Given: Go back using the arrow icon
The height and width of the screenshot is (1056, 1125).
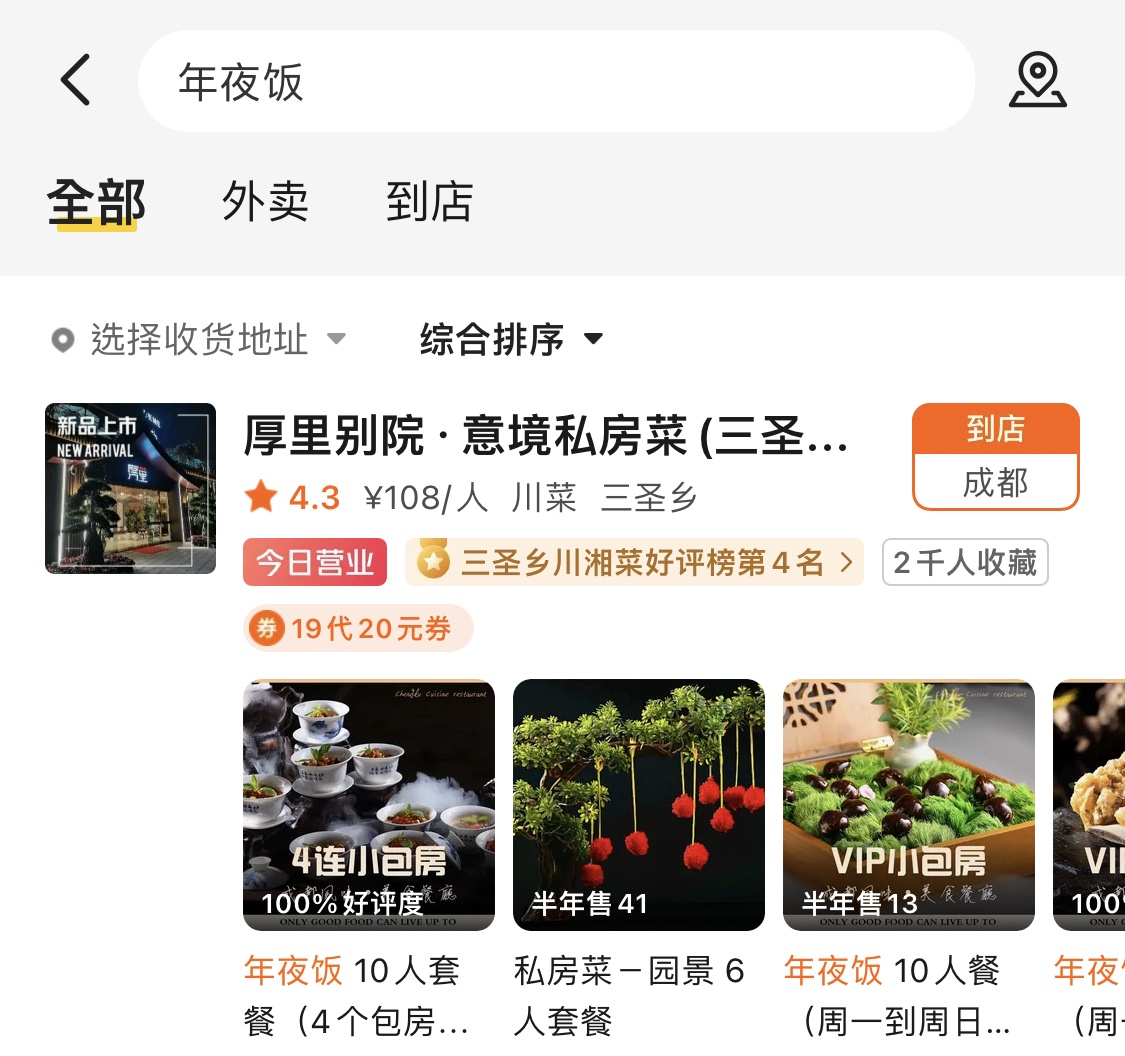Looking at the screenshot, I should 76,80.
